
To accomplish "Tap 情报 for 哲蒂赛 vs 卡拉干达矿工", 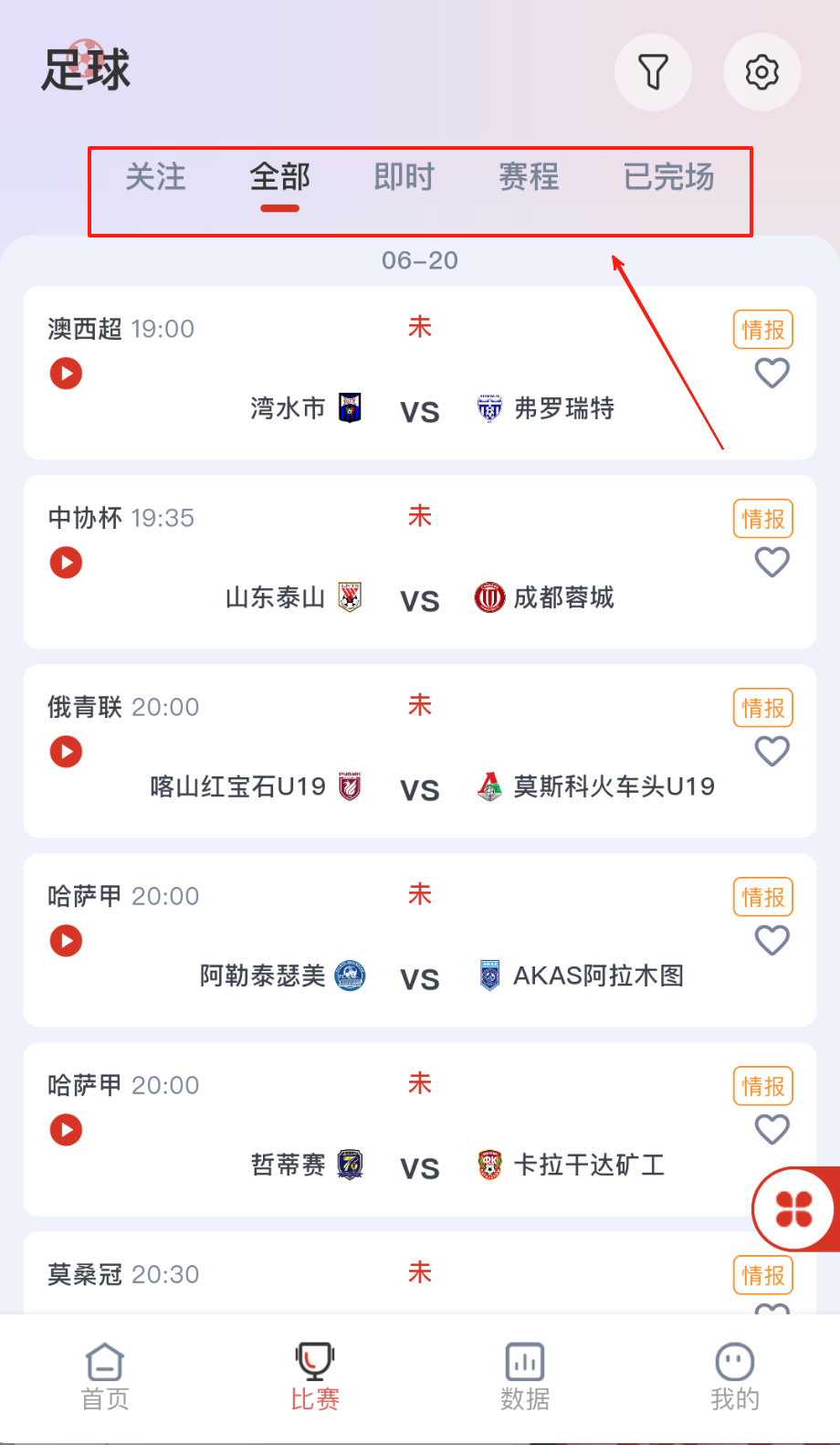I will 762,1086.
